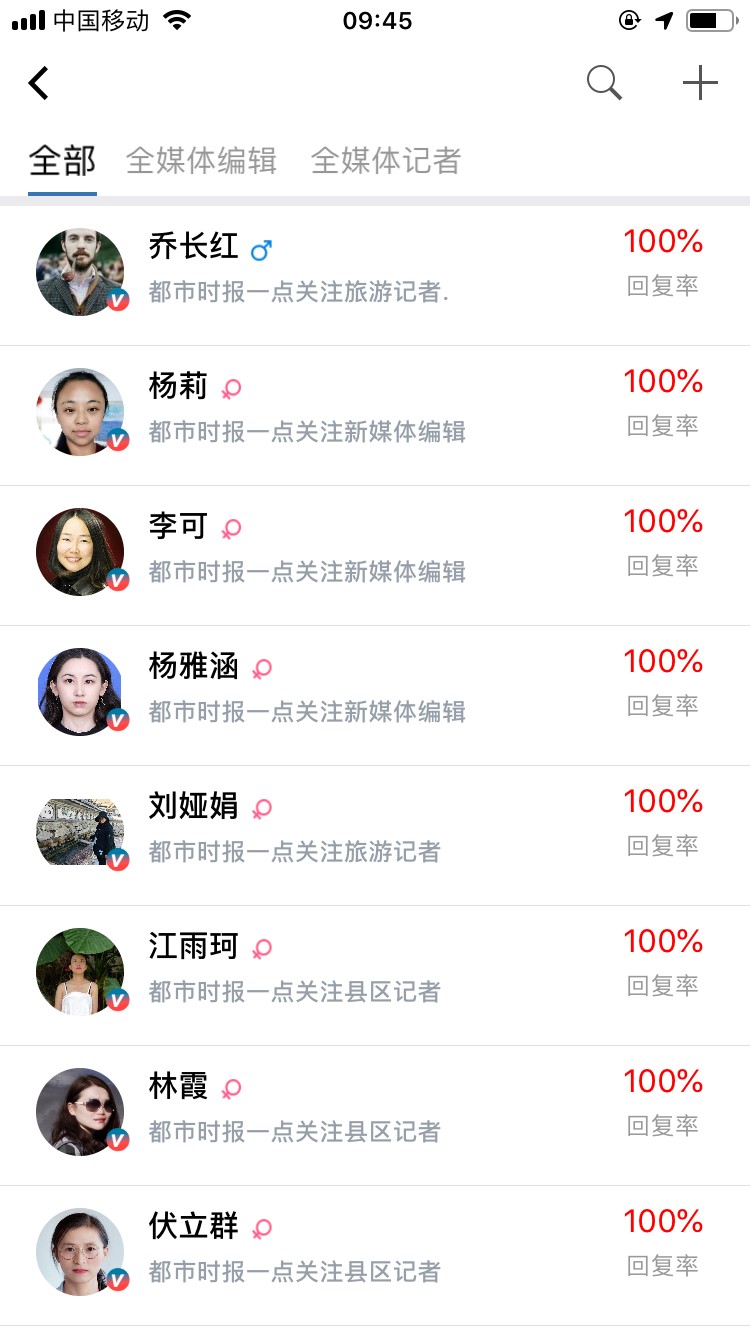Switch to the 全媒体编辑 tab
The height and width of the screenshot is (1334, 750).
pos(201,161)
